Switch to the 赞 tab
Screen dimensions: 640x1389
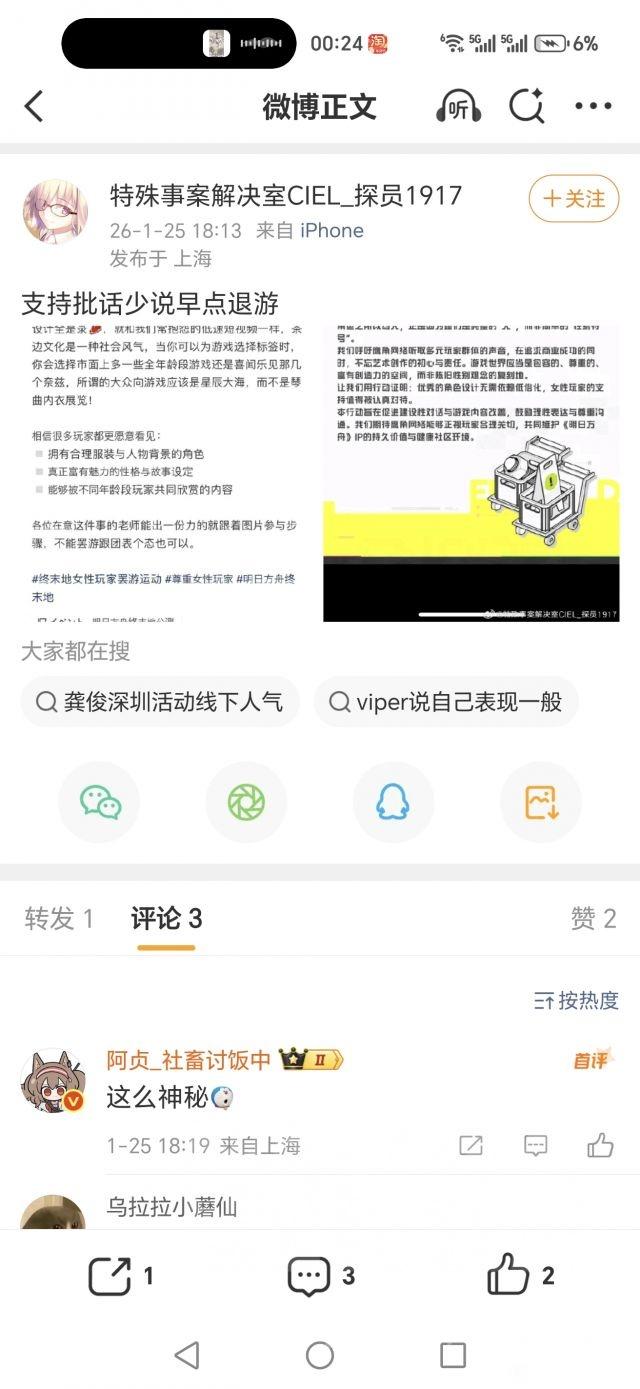click(593, 918)
